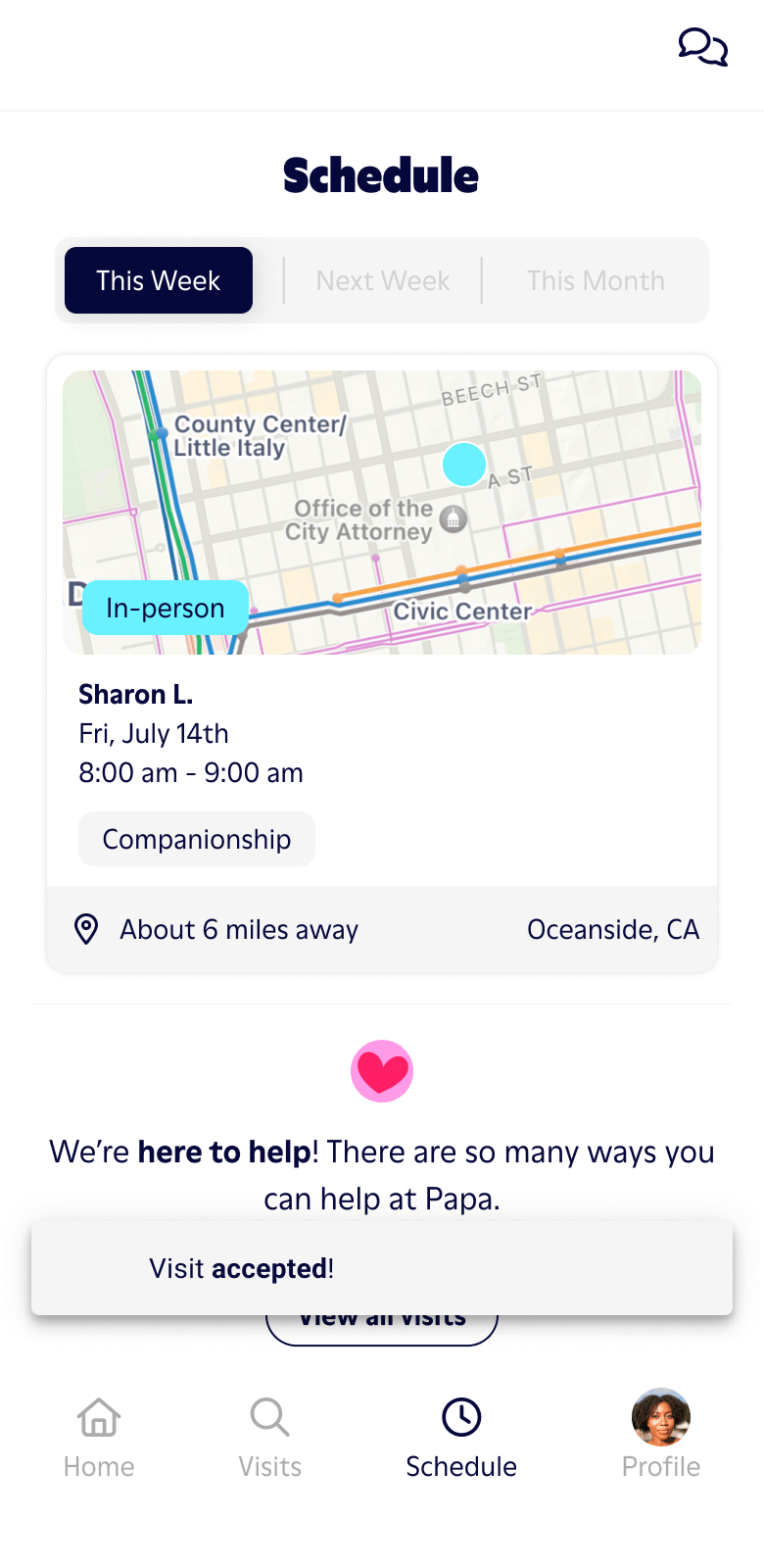Switch to Next Week schedule
Image resolution: width=764 pixels, height=1568 pixels.
[383, 280]
